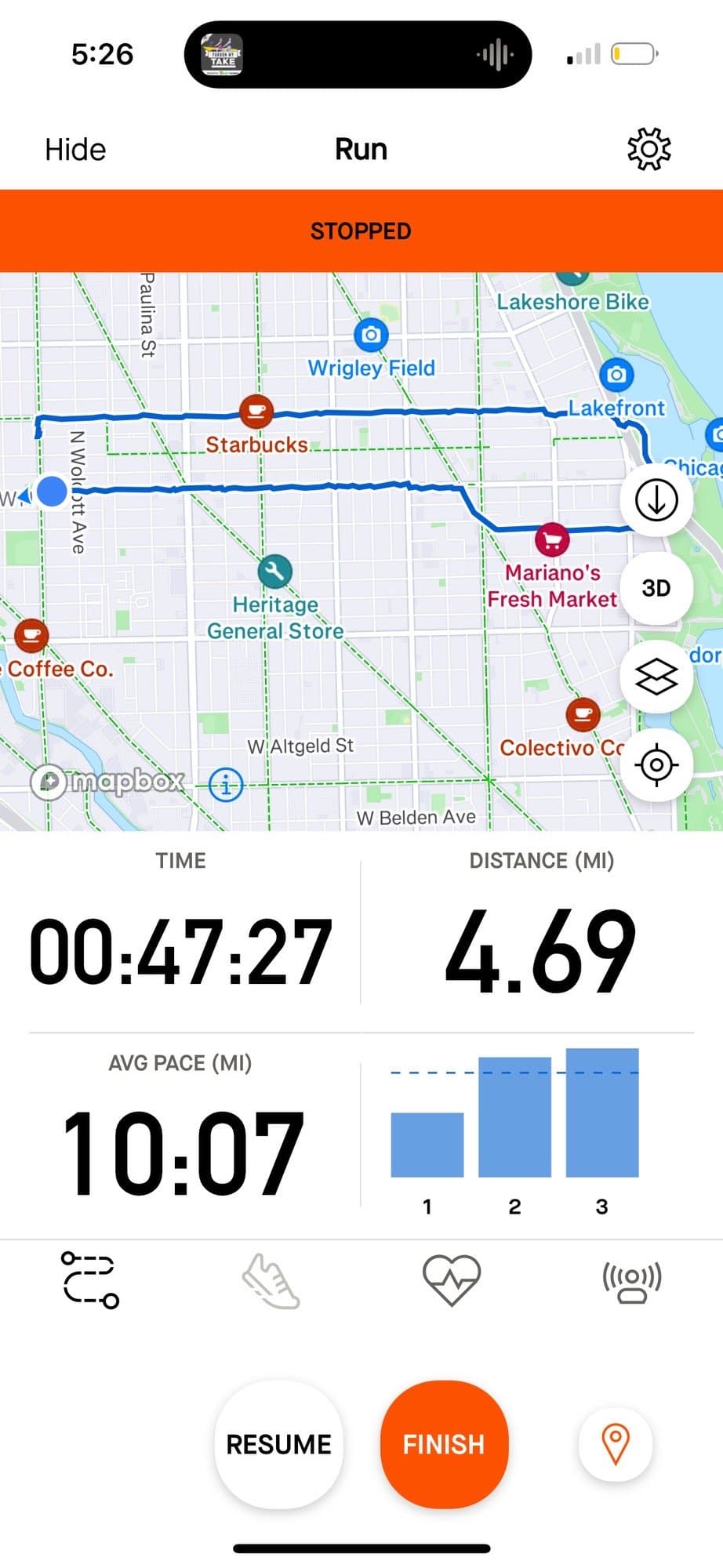Open map layers selector
The height and width of the screenshot is (1568, 723).
coord(656,677)
